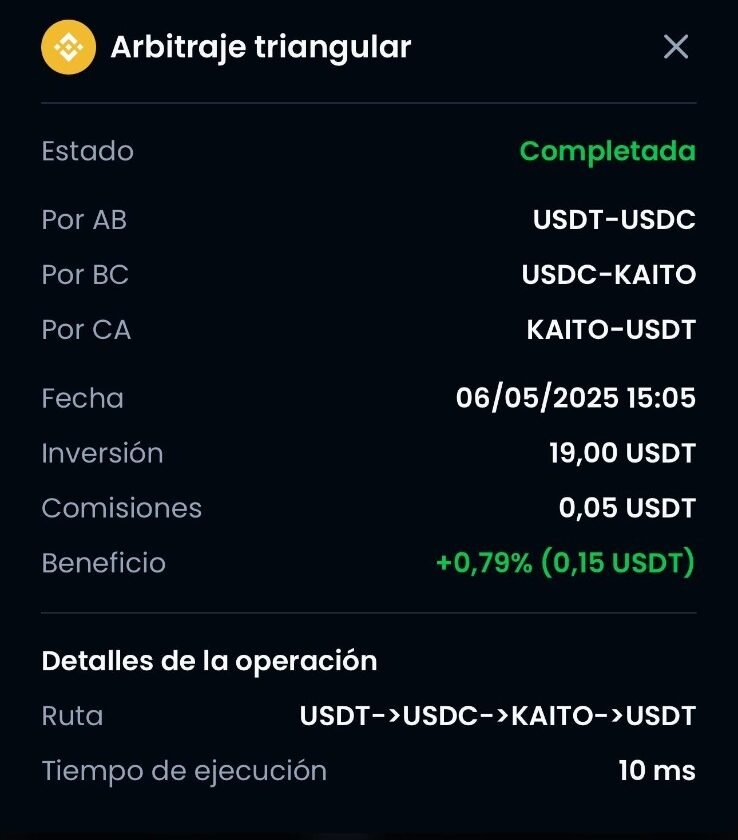Viewport: 738px width, 840px height.
Task: Close the Arbitraje triangular details panel
Action: pyautogui.click(x=676, y=47)
